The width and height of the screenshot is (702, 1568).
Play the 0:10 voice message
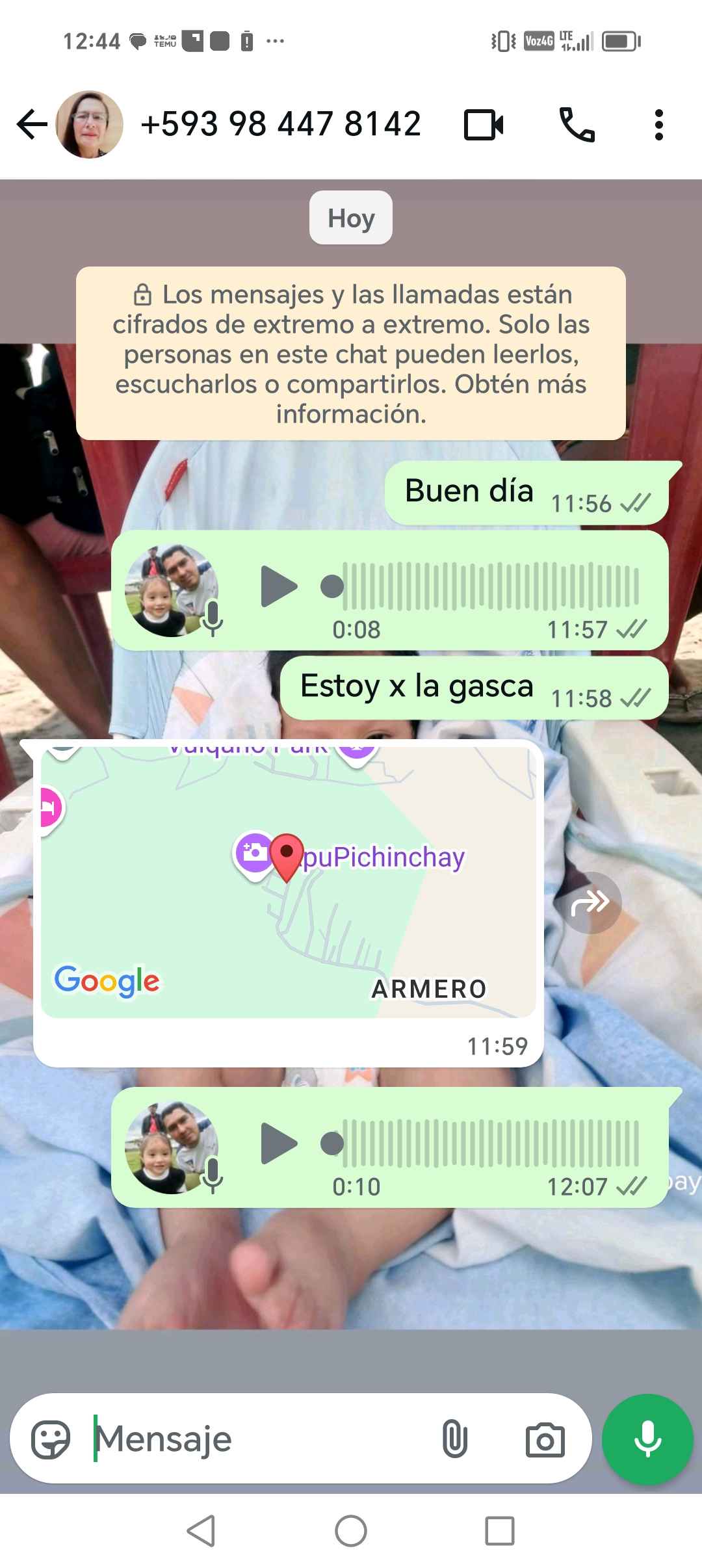[278, 1143]
